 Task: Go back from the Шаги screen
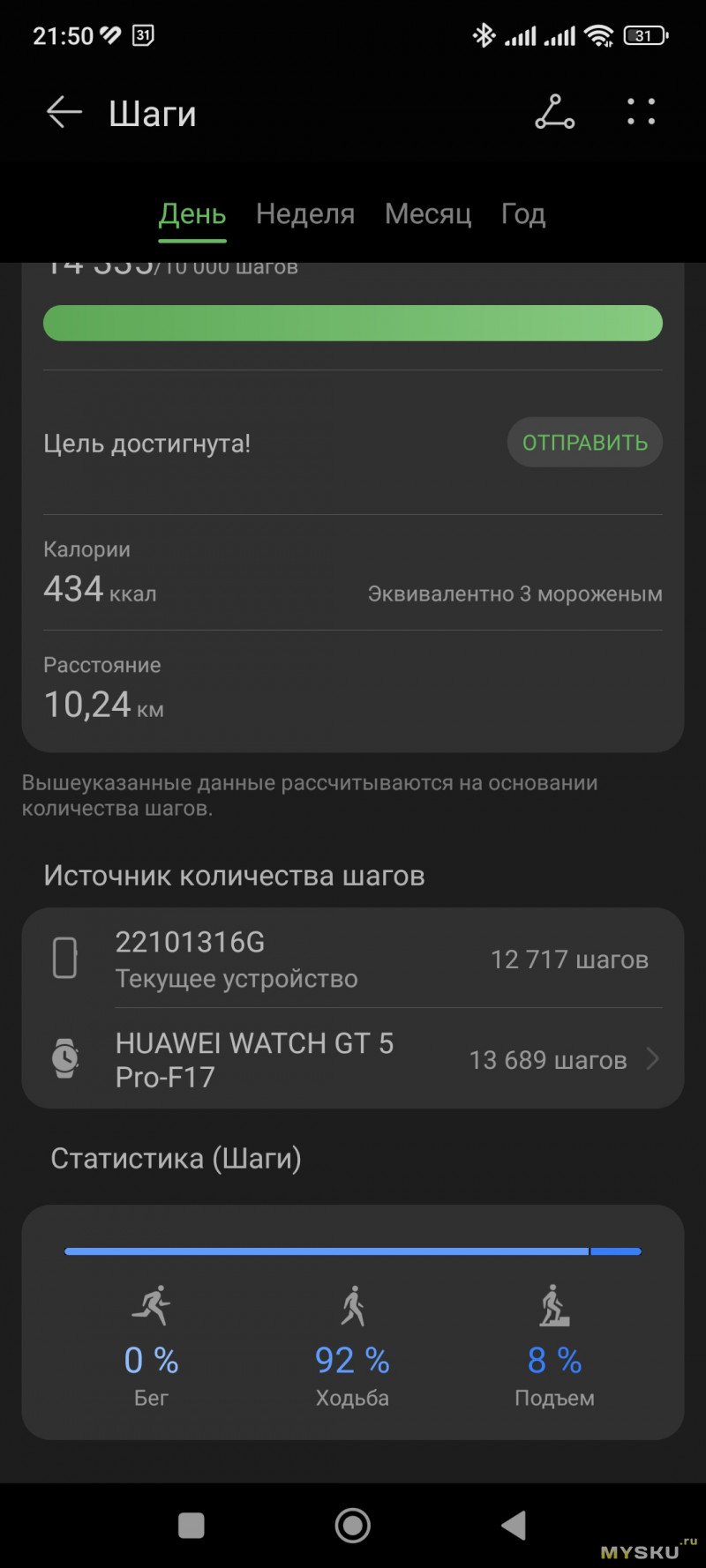64,113
